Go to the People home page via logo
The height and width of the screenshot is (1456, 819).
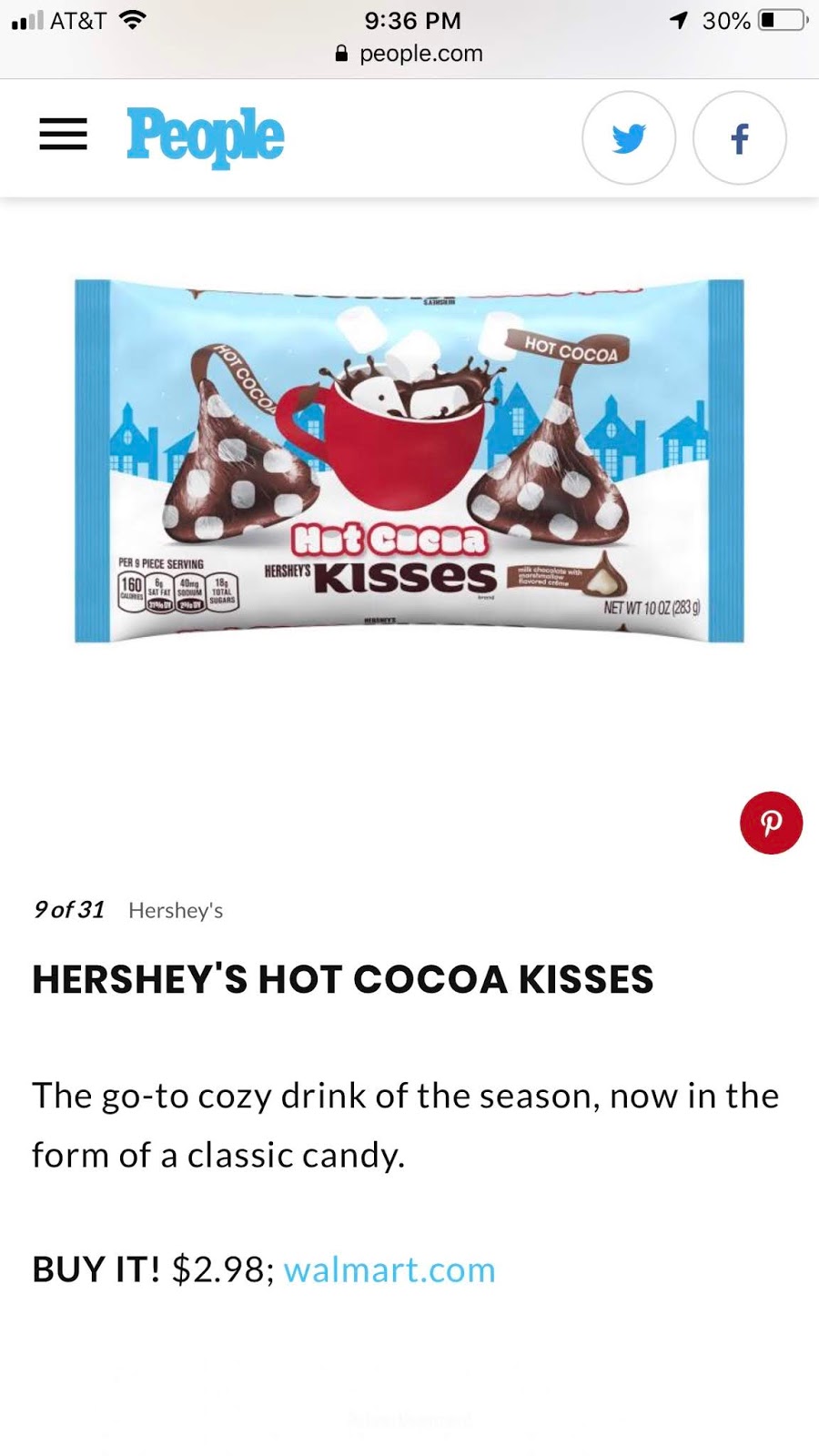[205, 136]
